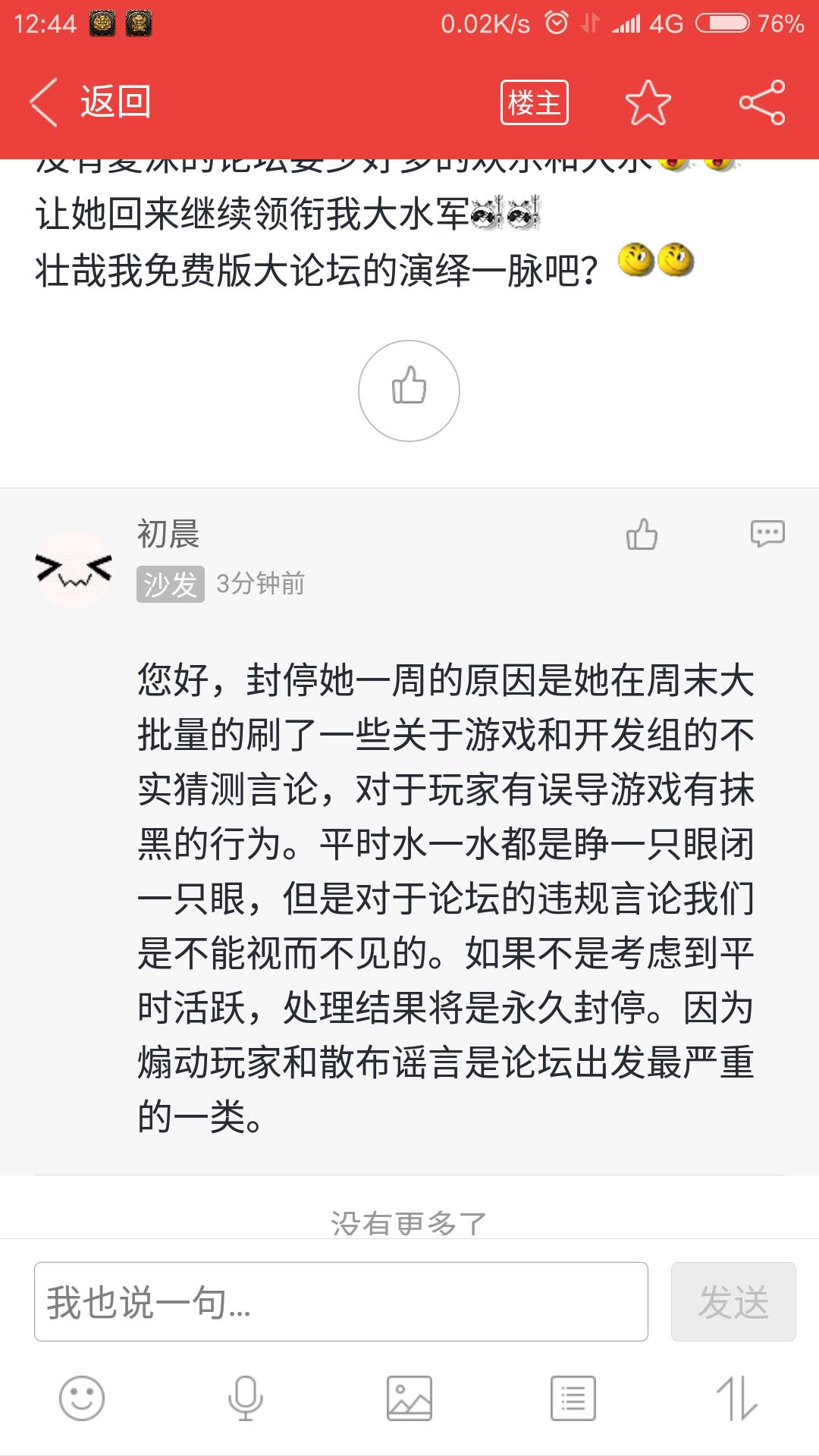
Task: Show only 楼主 posts
Action: (x=534, y=102)
